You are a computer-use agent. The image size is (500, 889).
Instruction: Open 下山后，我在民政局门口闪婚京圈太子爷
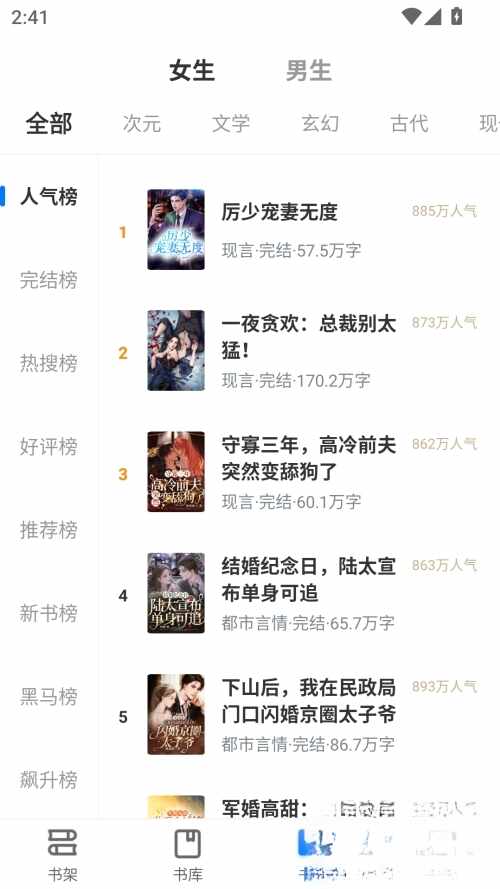[298, 714]
